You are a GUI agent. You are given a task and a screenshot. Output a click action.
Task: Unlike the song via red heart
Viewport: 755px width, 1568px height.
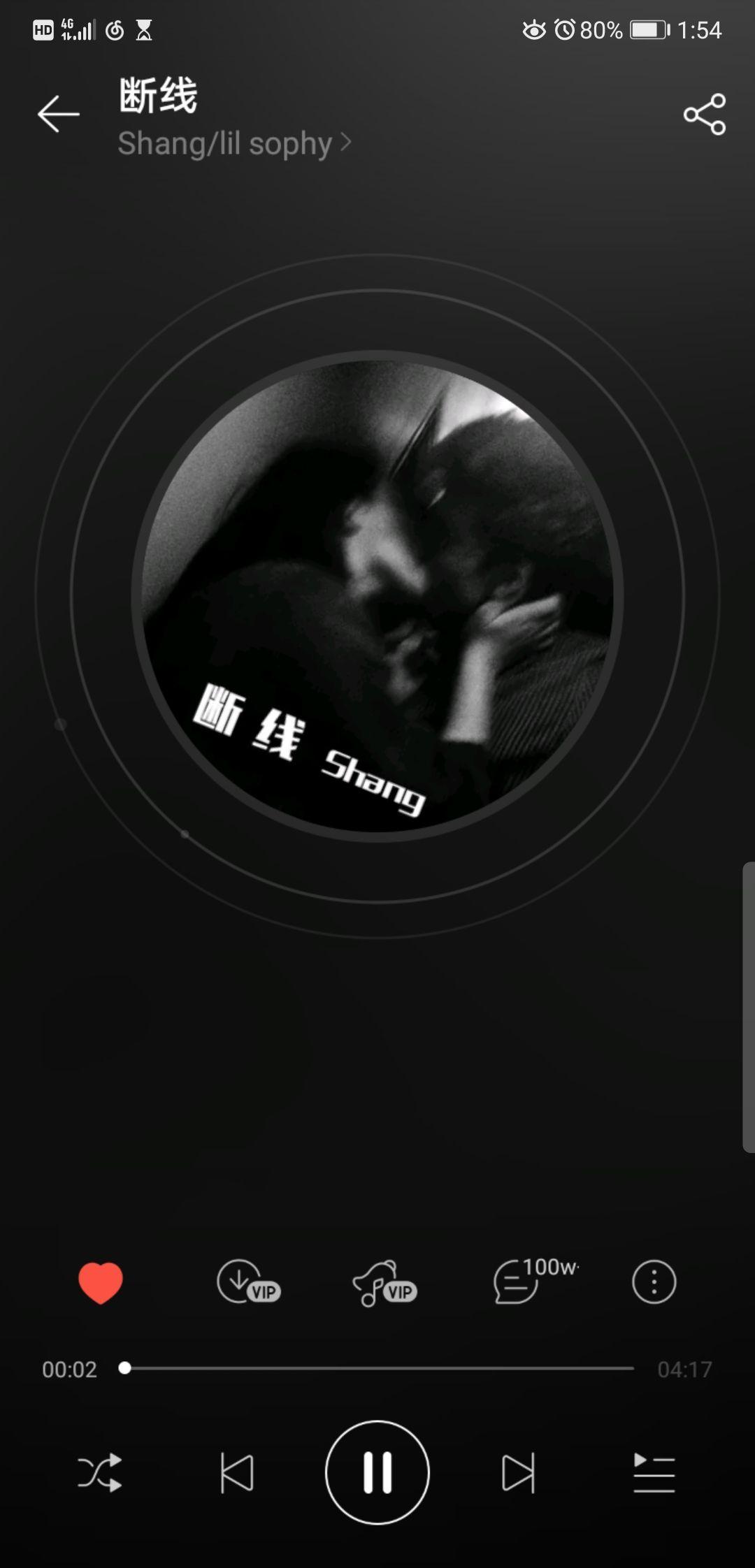click(100, 1282)
